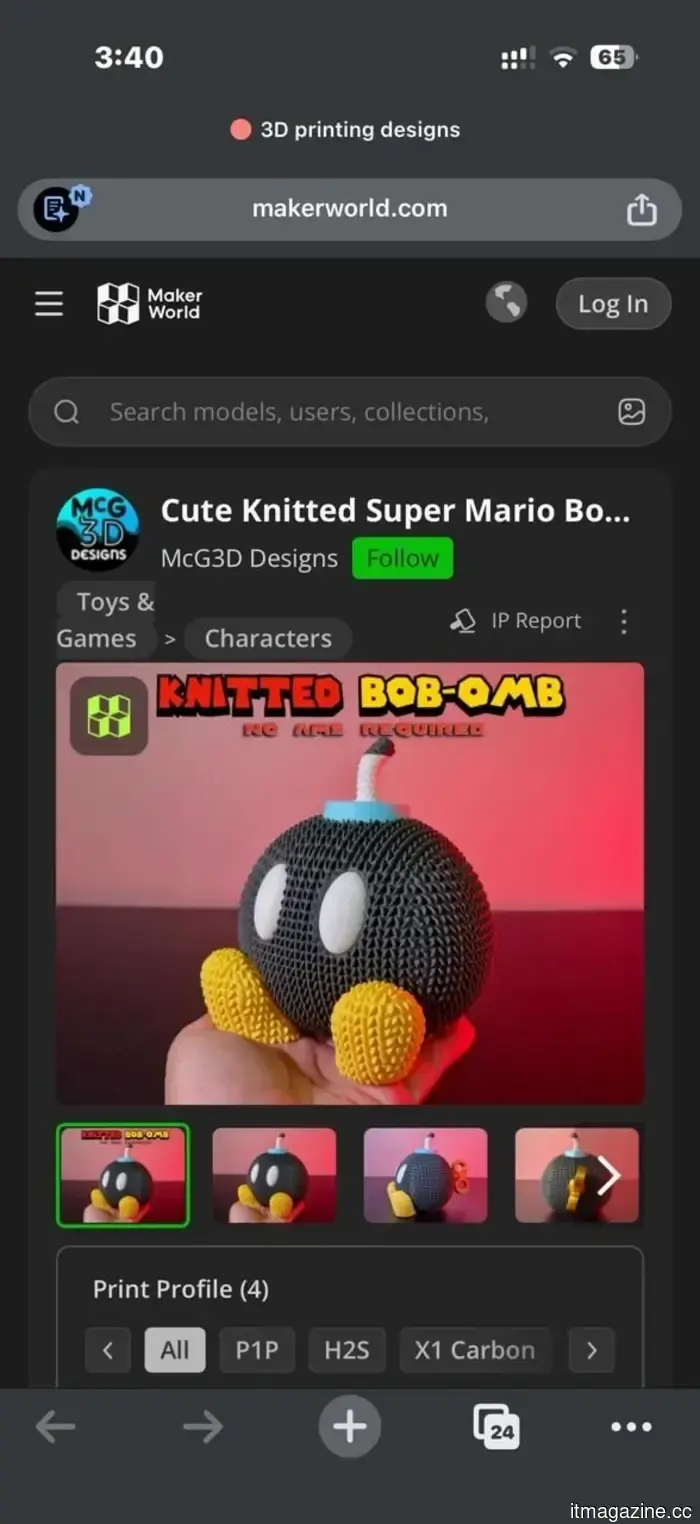700x1524 pixels.
Task: View the second model photo thumbnail
Action: 274,1176
